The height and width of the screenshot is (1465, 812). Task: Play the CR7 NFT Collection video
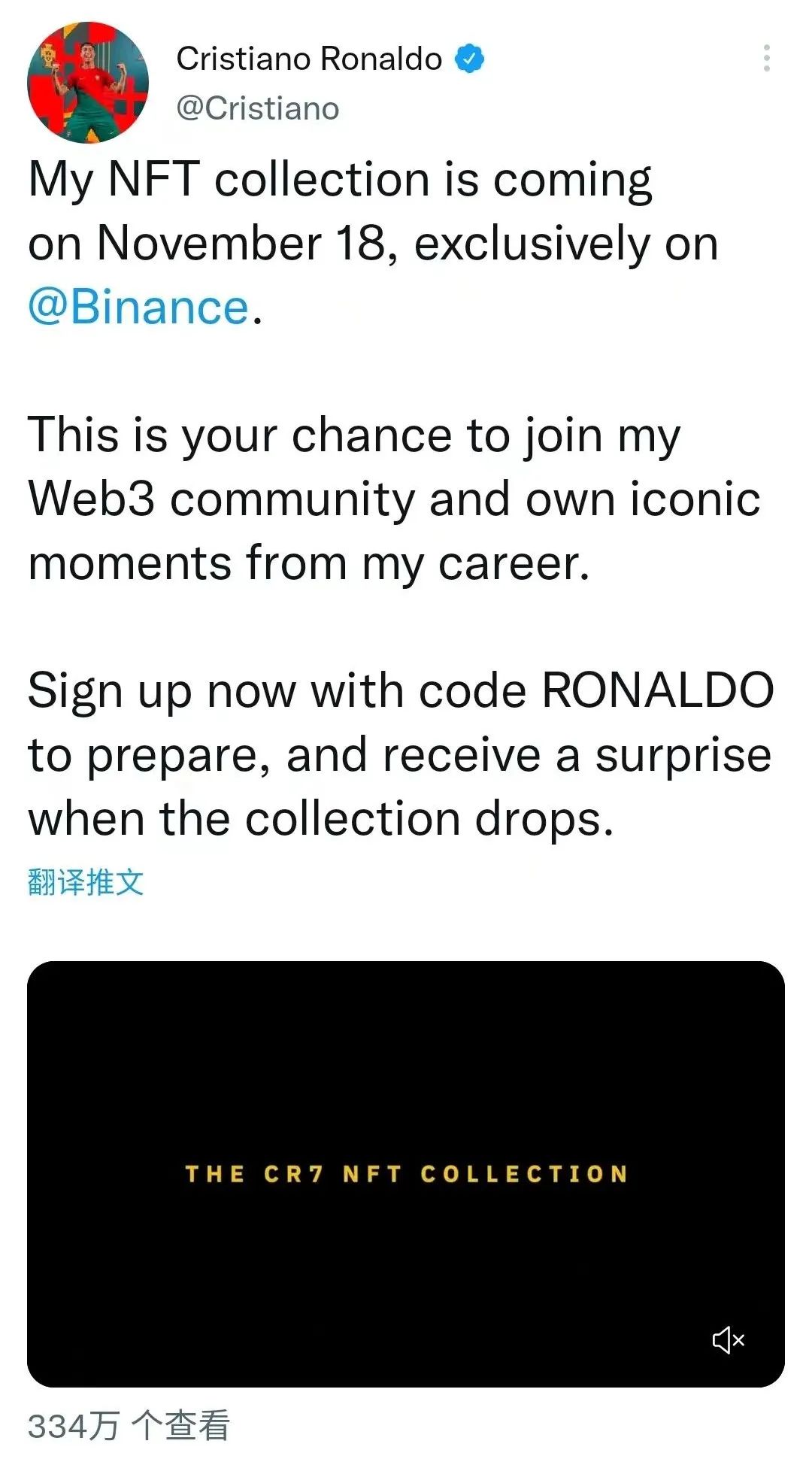(406, 1173)
